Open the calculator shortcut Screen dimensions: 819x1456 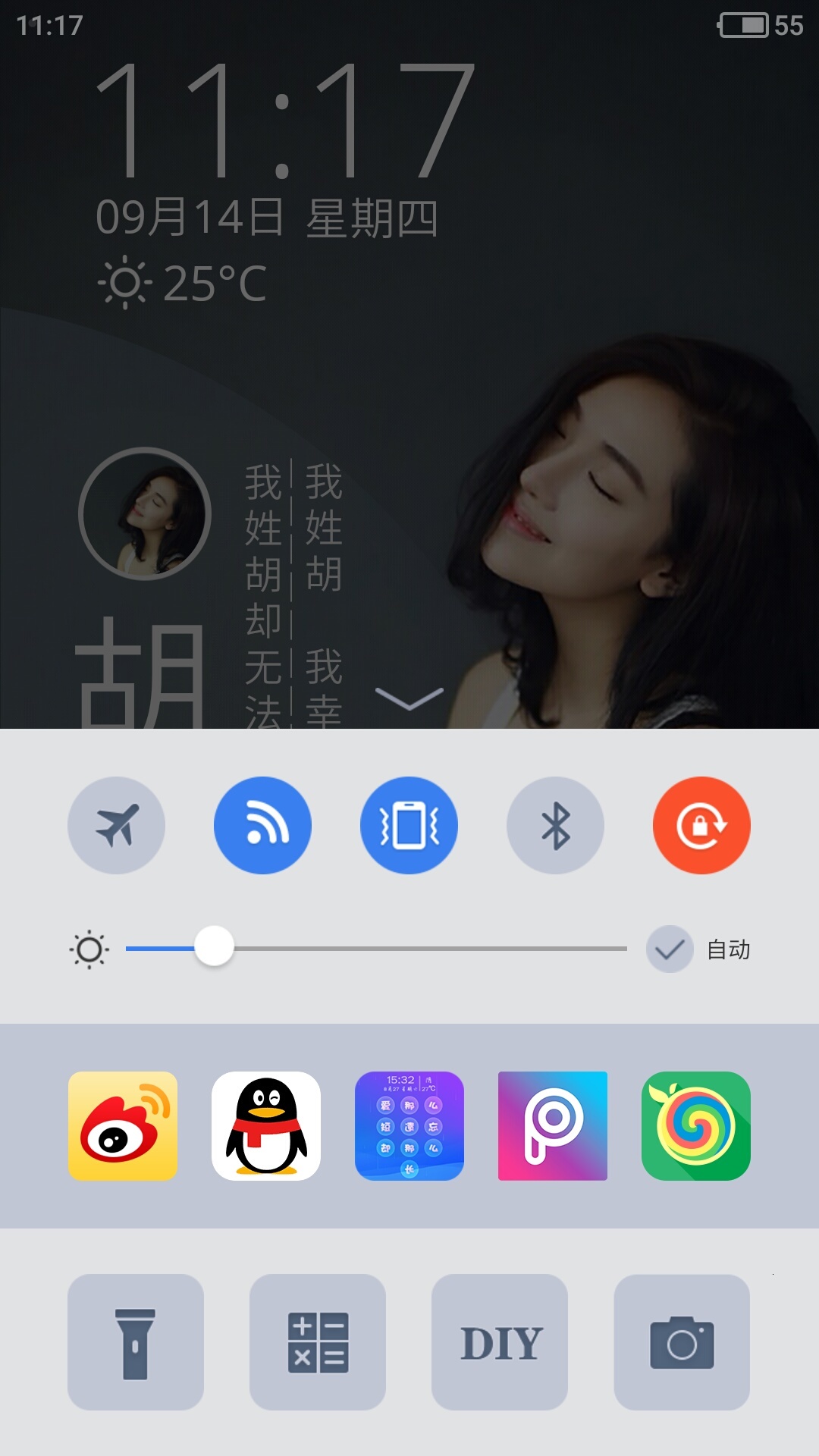[318, 1342]
